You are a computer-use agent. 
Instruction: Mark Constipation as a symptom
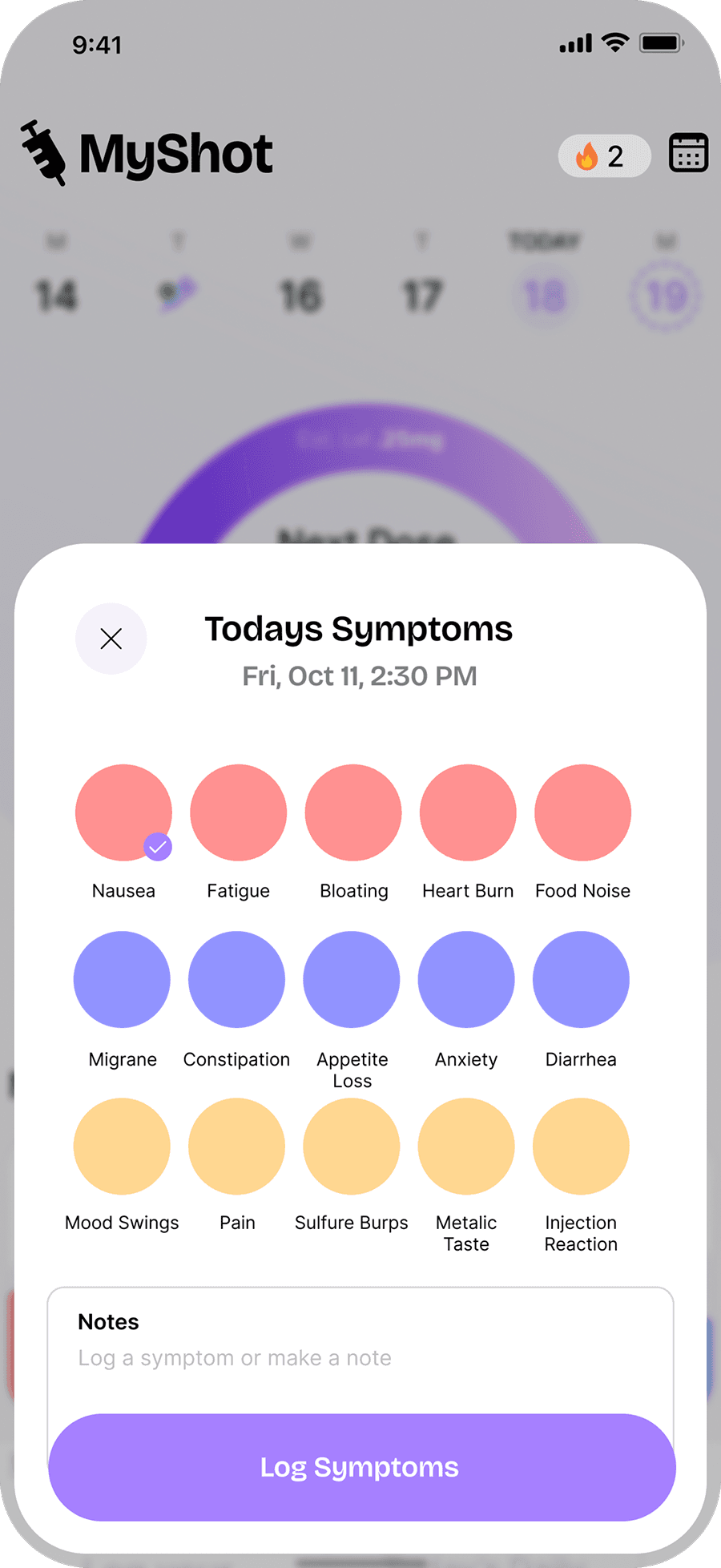click(236, 979)
